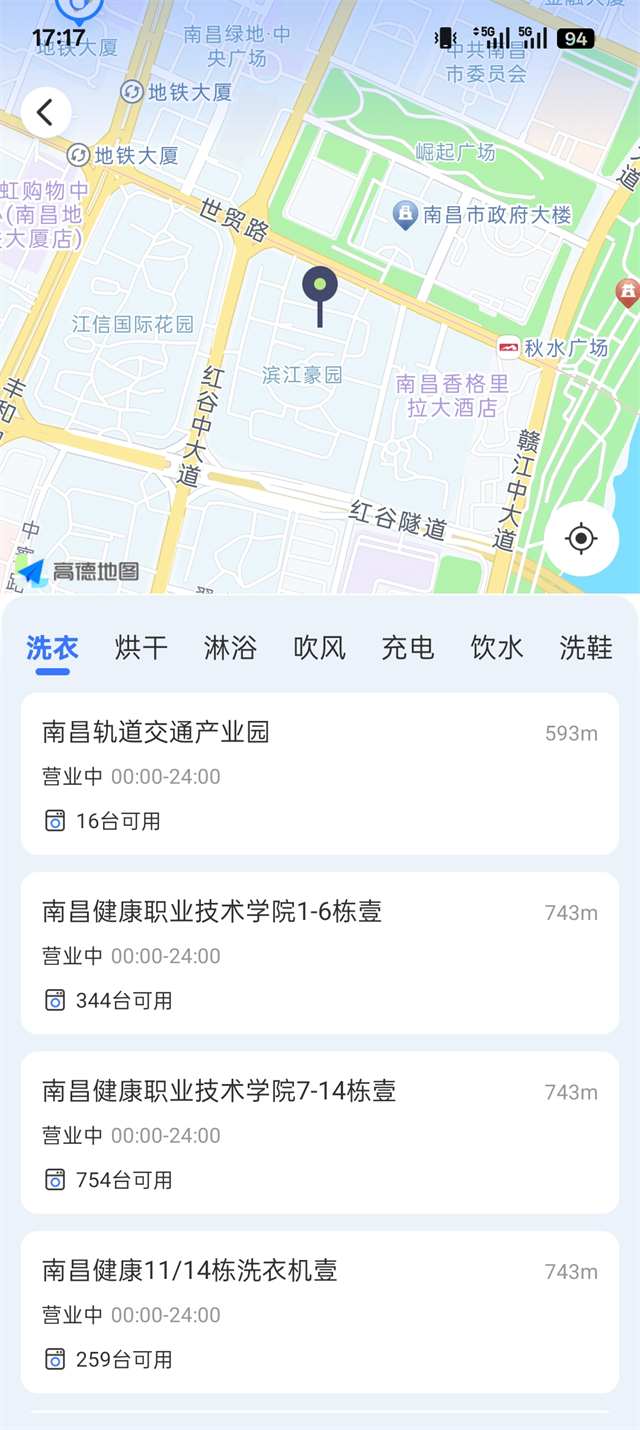Viewport: 640px width, 1430px height.
Task: Switch to the 洗鞋 tab
Action: click(x=585, y=648)
